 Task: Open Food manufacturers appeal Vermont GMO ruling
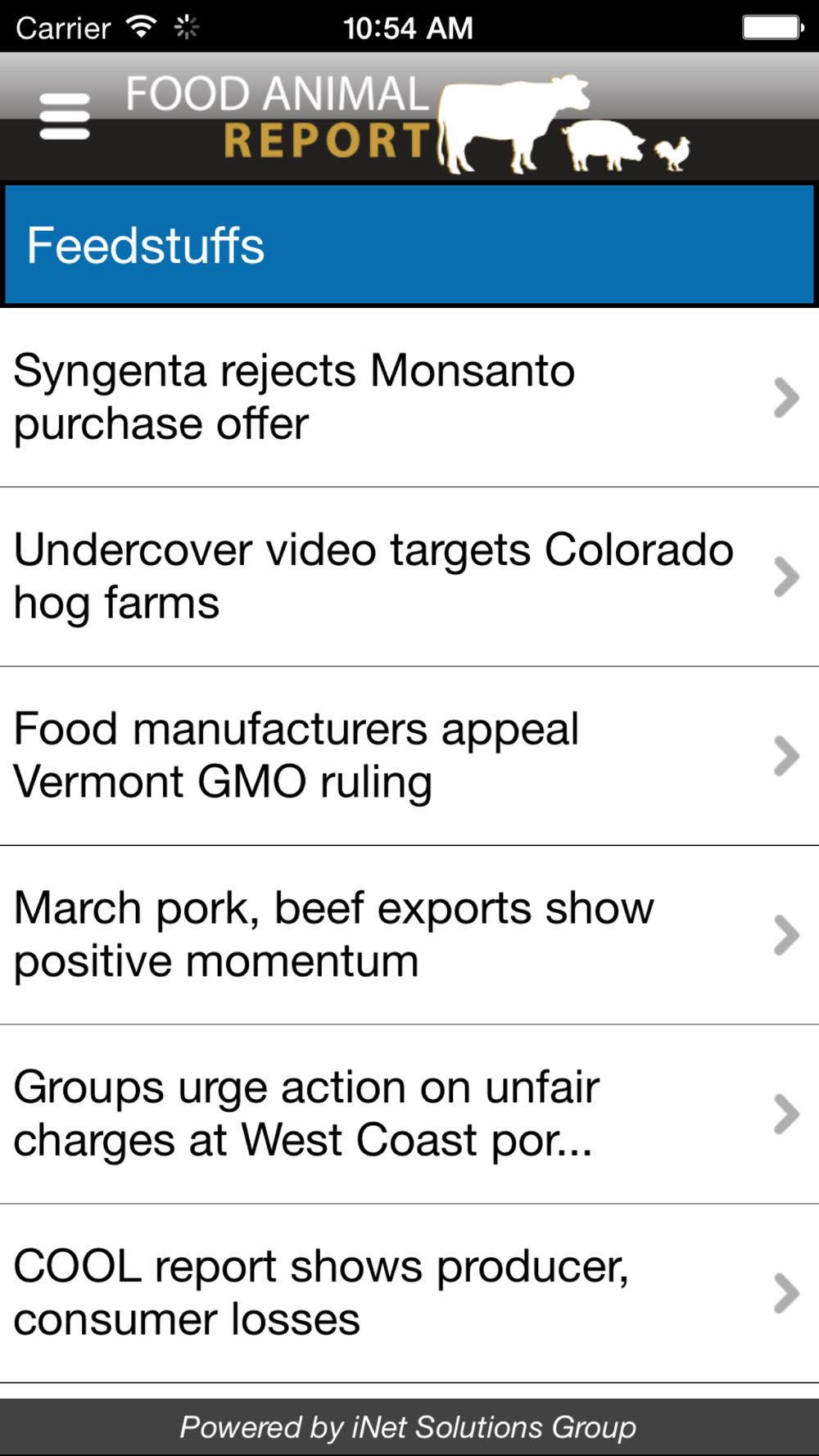pos(409,756)
